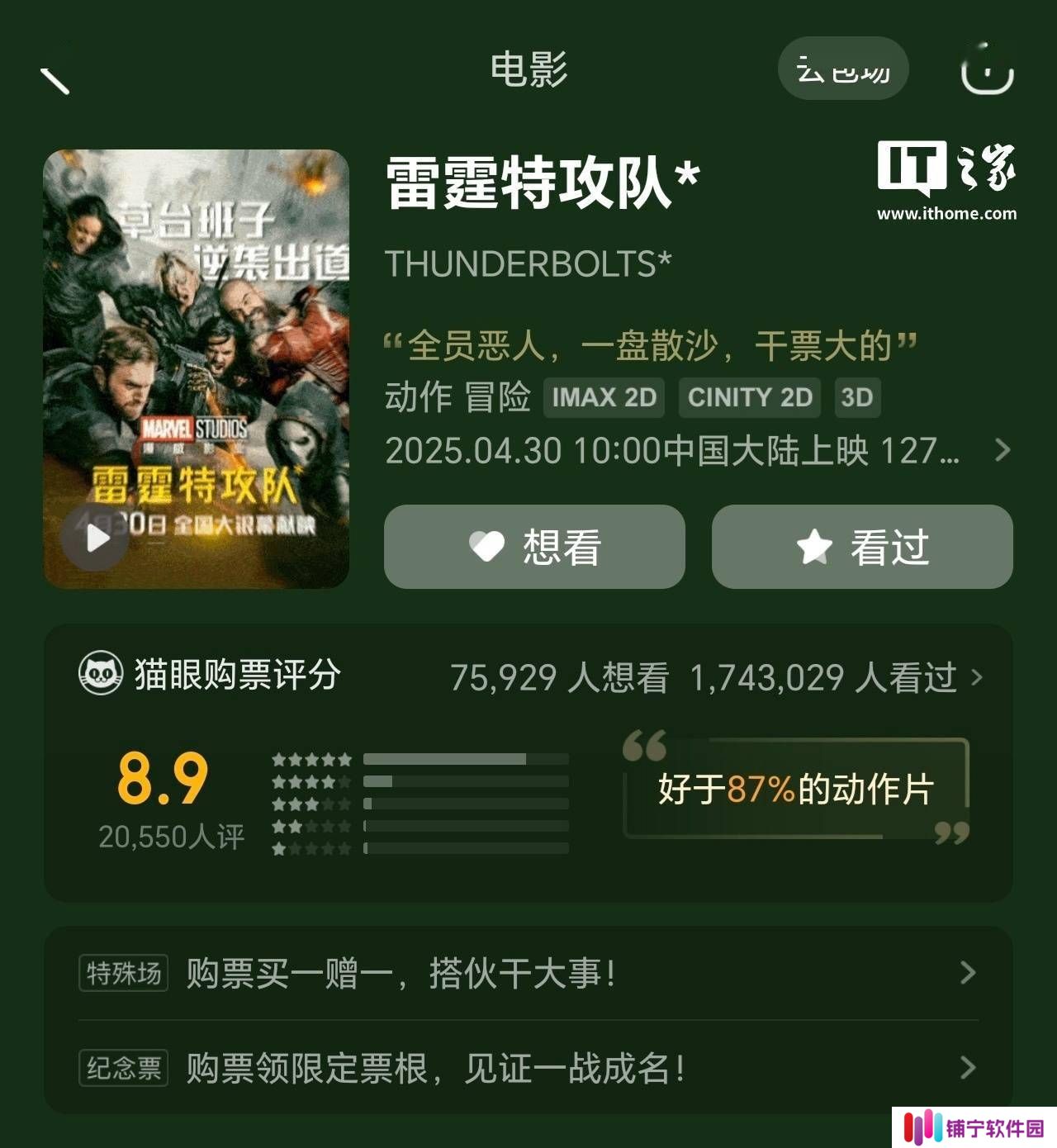Open 纪念票 limited ticket stub offer
1057x1148 pixels.
(528, 1068)
